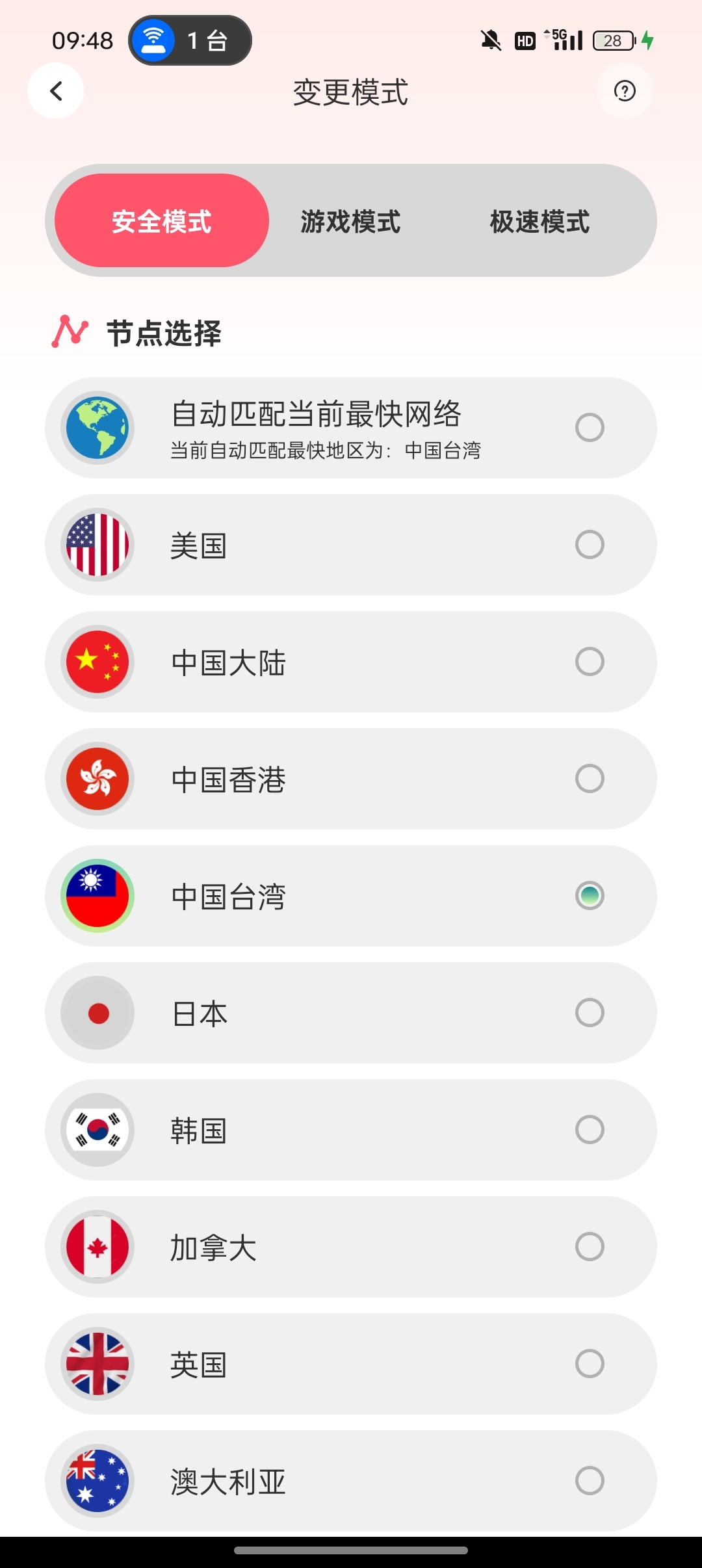Select the 韩国 node
The height and width of the screenshot is (1568, 702).
pos(351,1130)
